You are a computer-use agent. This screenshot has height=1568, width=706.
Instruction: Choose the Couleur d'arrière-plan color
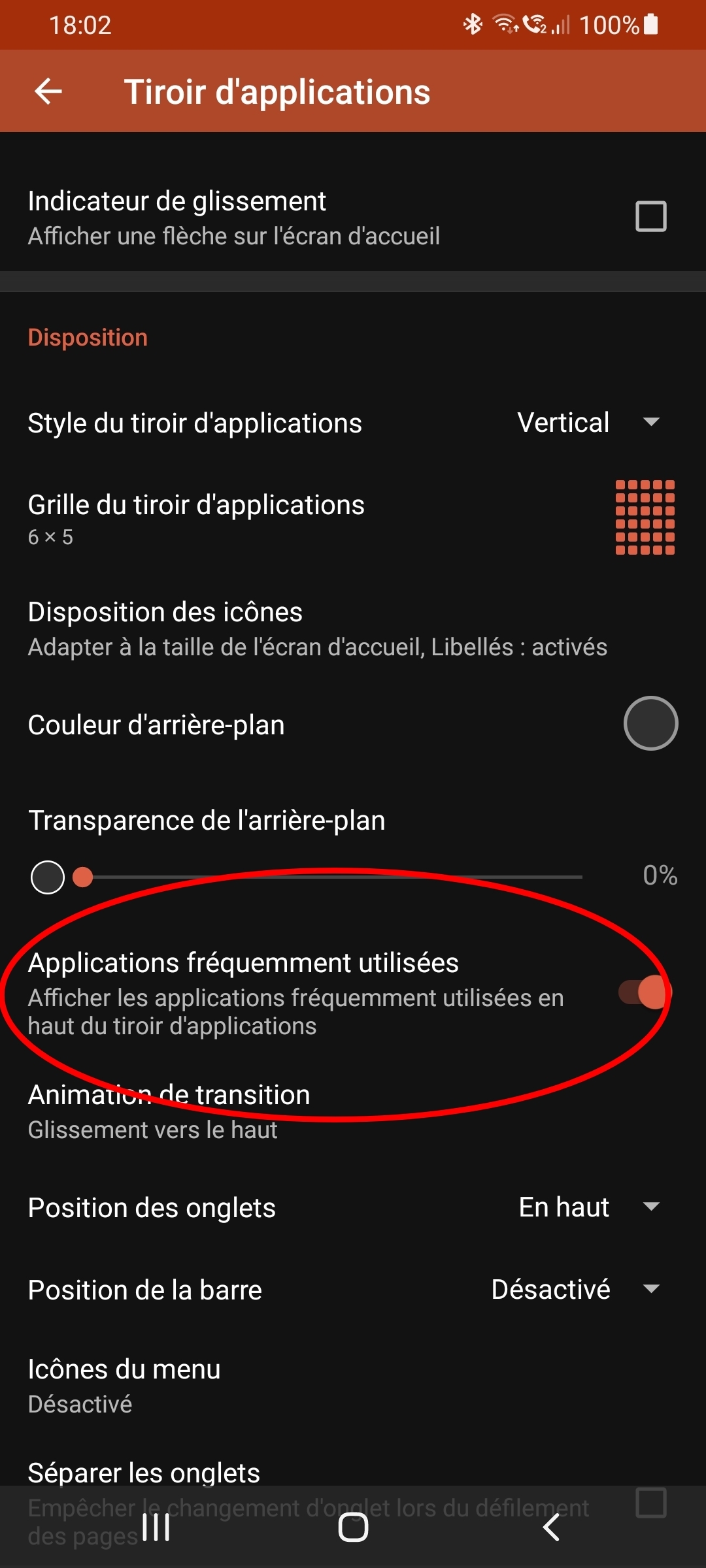[x=650, y=724]
